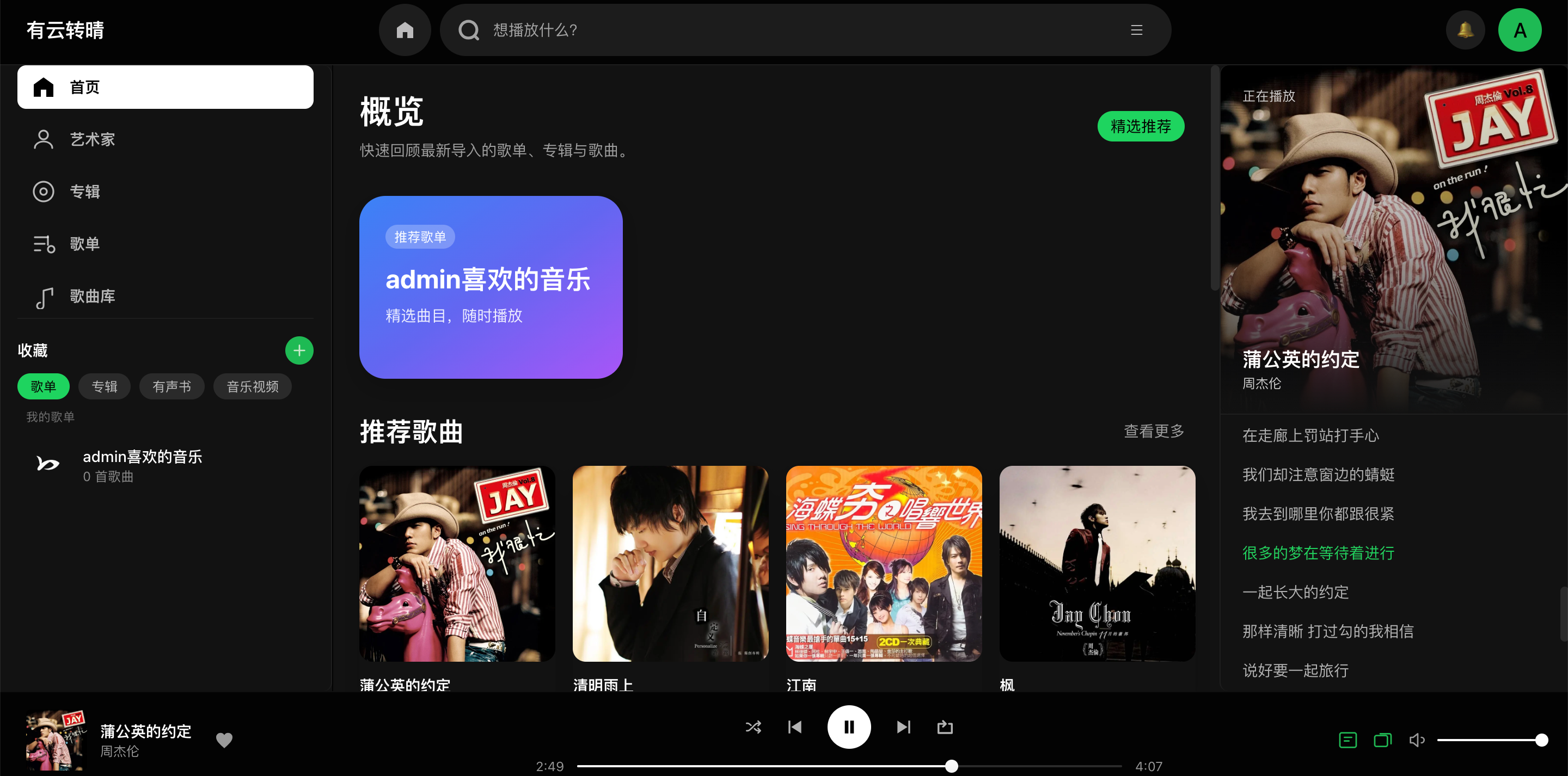The height and width of the screenshot is (776, 1568).
Task: Tap the search box 想播放什么?
Action: 791,30
